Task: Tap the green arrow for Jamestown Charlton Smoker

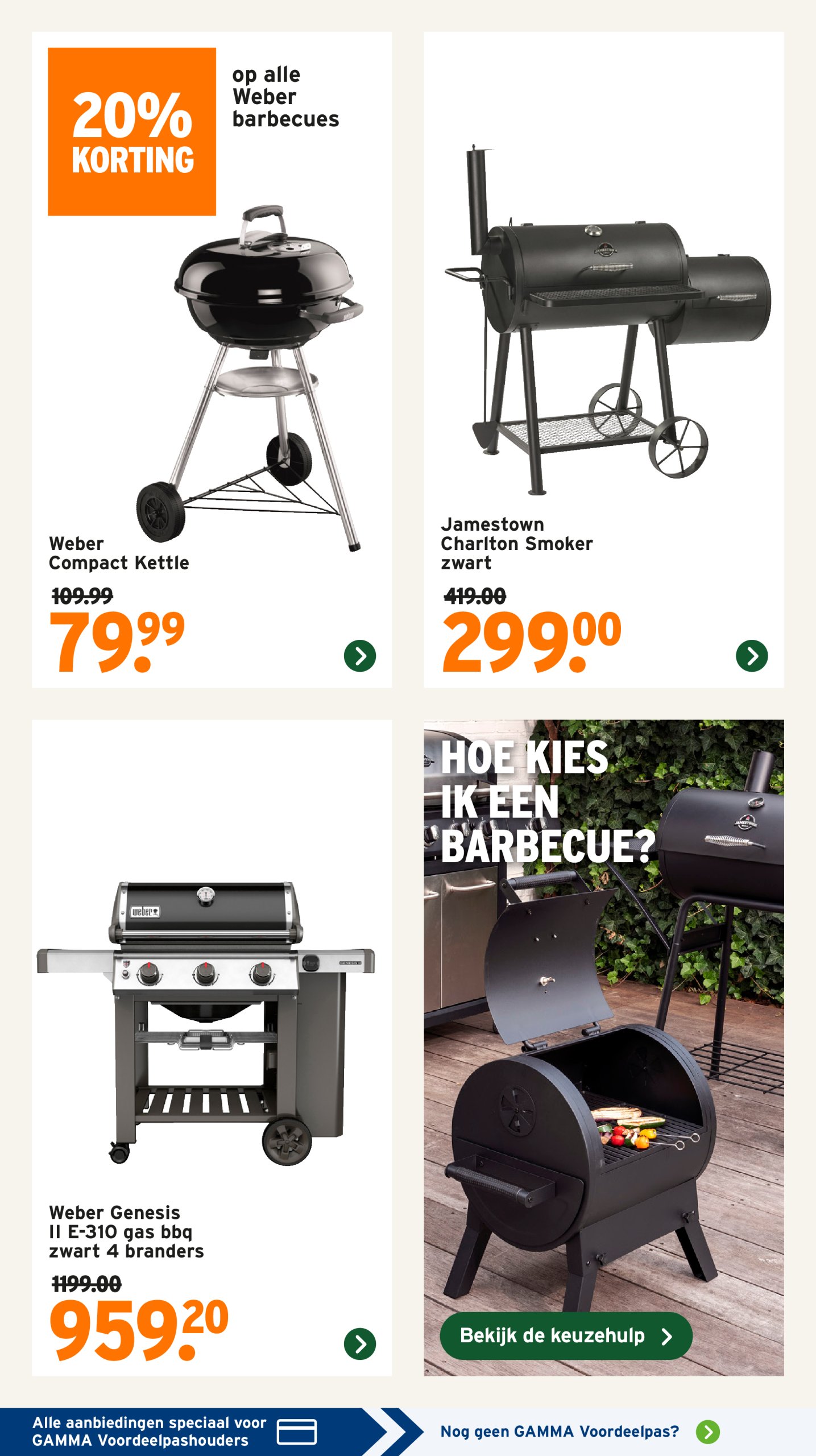Action: tap(751, 656)
